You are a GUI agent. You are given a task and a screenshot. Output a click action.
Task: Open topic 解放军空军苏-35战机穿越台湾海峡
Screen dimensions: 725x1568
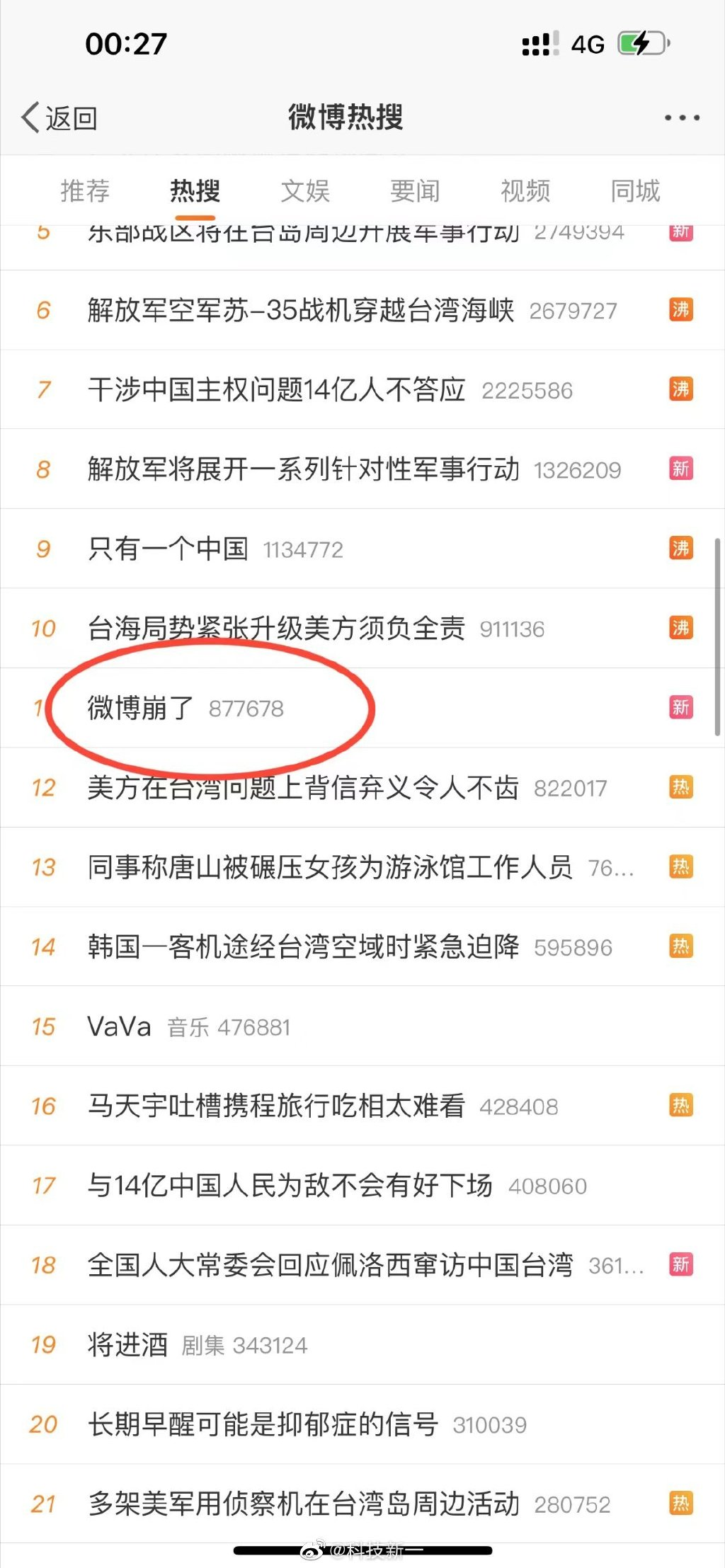coord(301,310)
